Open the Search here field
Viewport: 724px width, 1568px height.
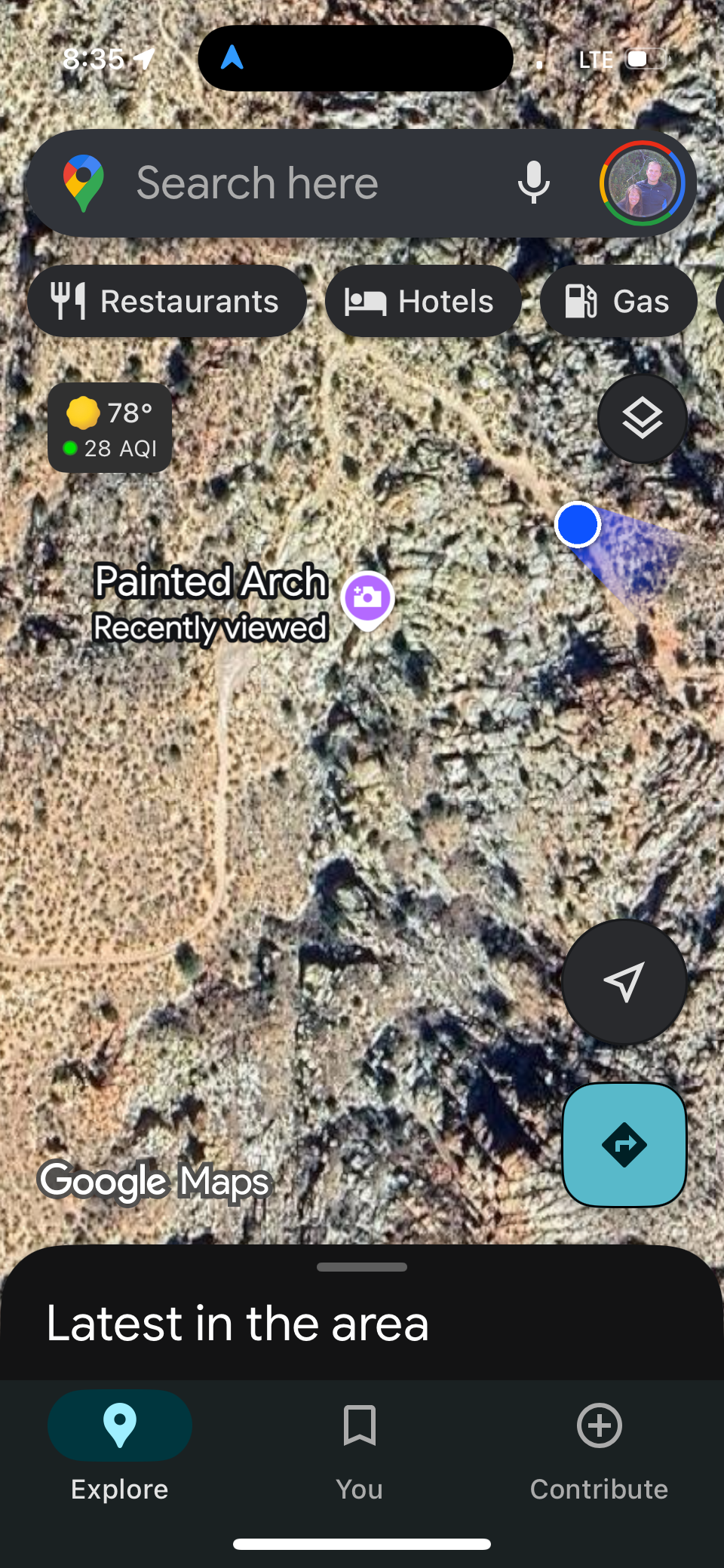click(302, 183)
